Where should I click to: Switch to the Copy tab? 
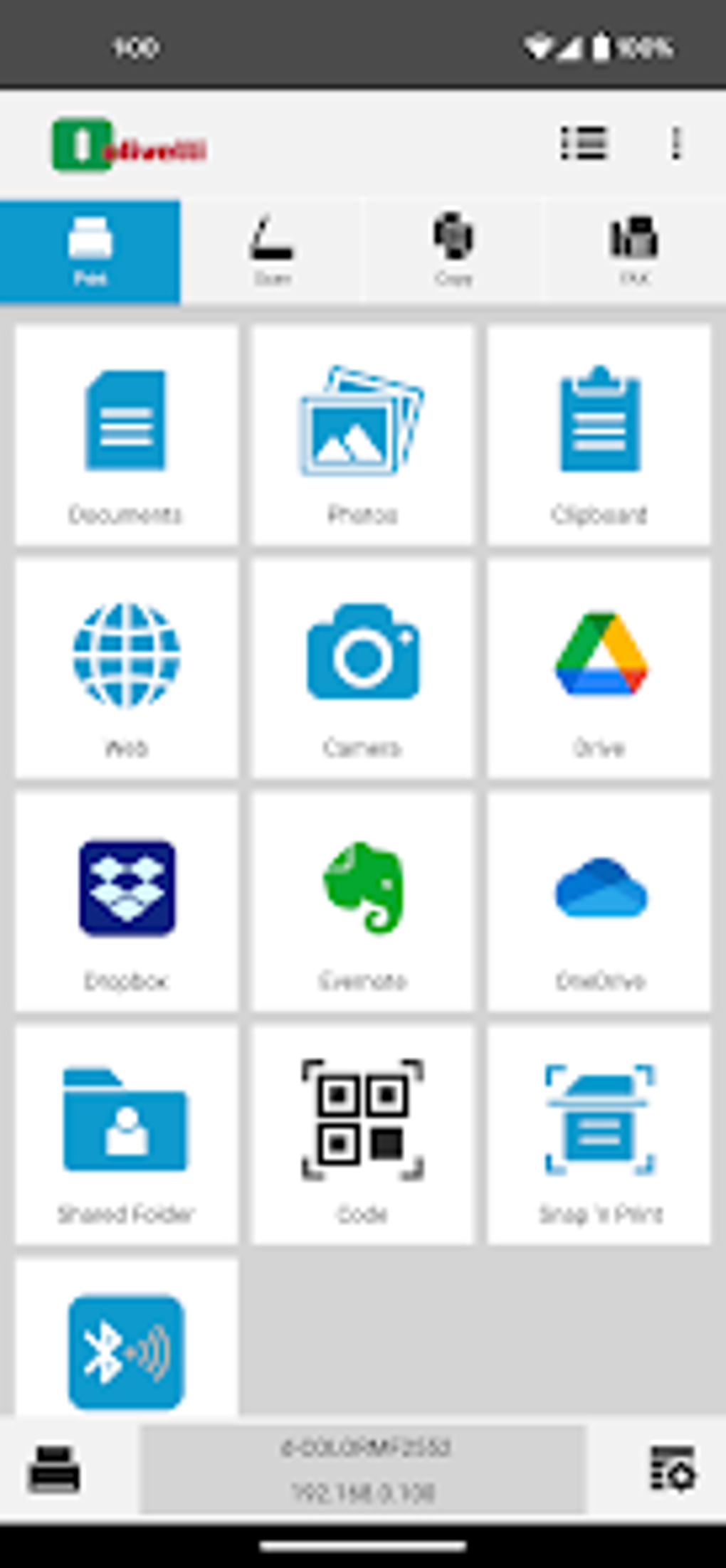453,249
